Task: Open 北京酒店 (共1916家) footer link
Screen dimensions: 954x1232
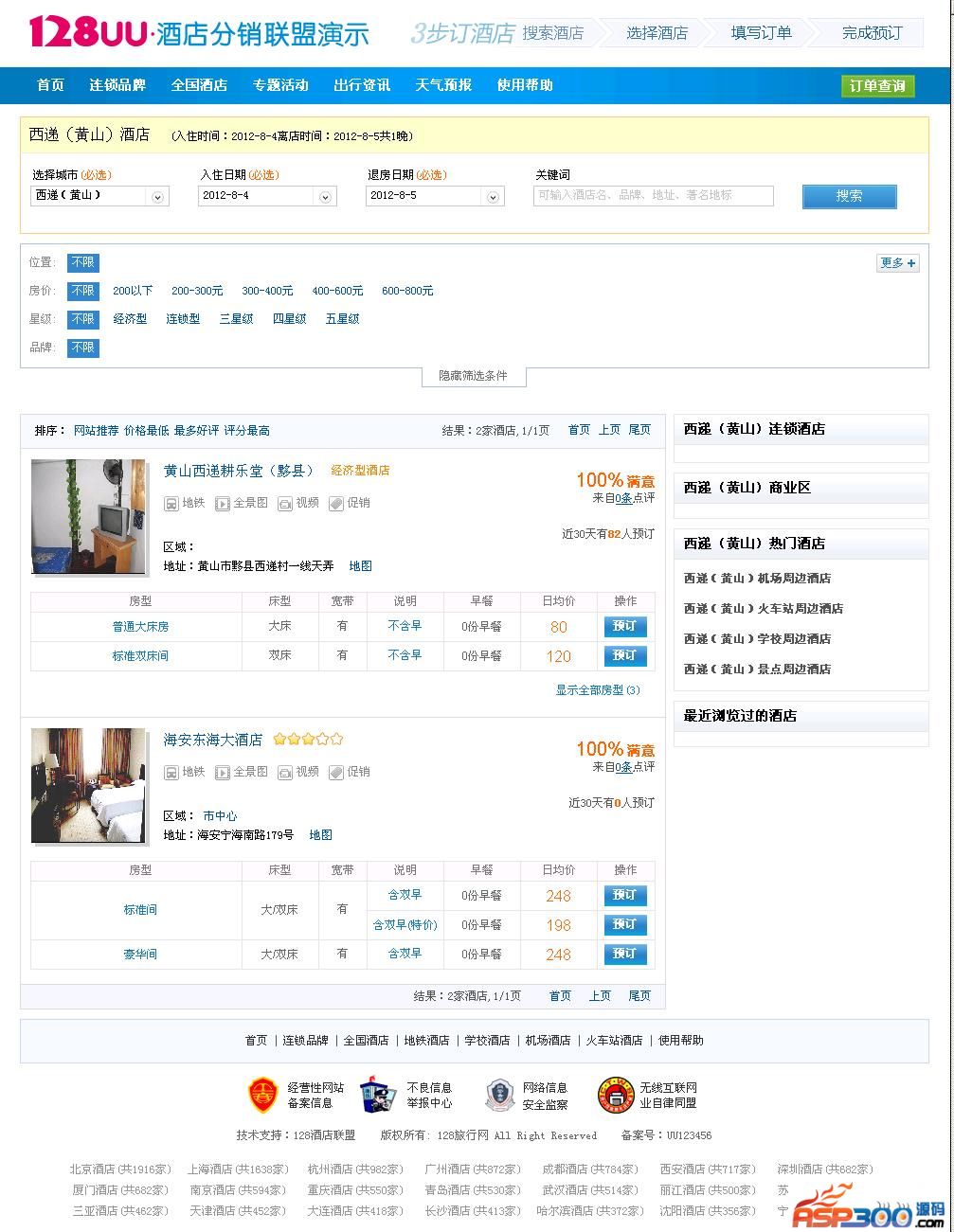Action: [x=119, y=1170]
